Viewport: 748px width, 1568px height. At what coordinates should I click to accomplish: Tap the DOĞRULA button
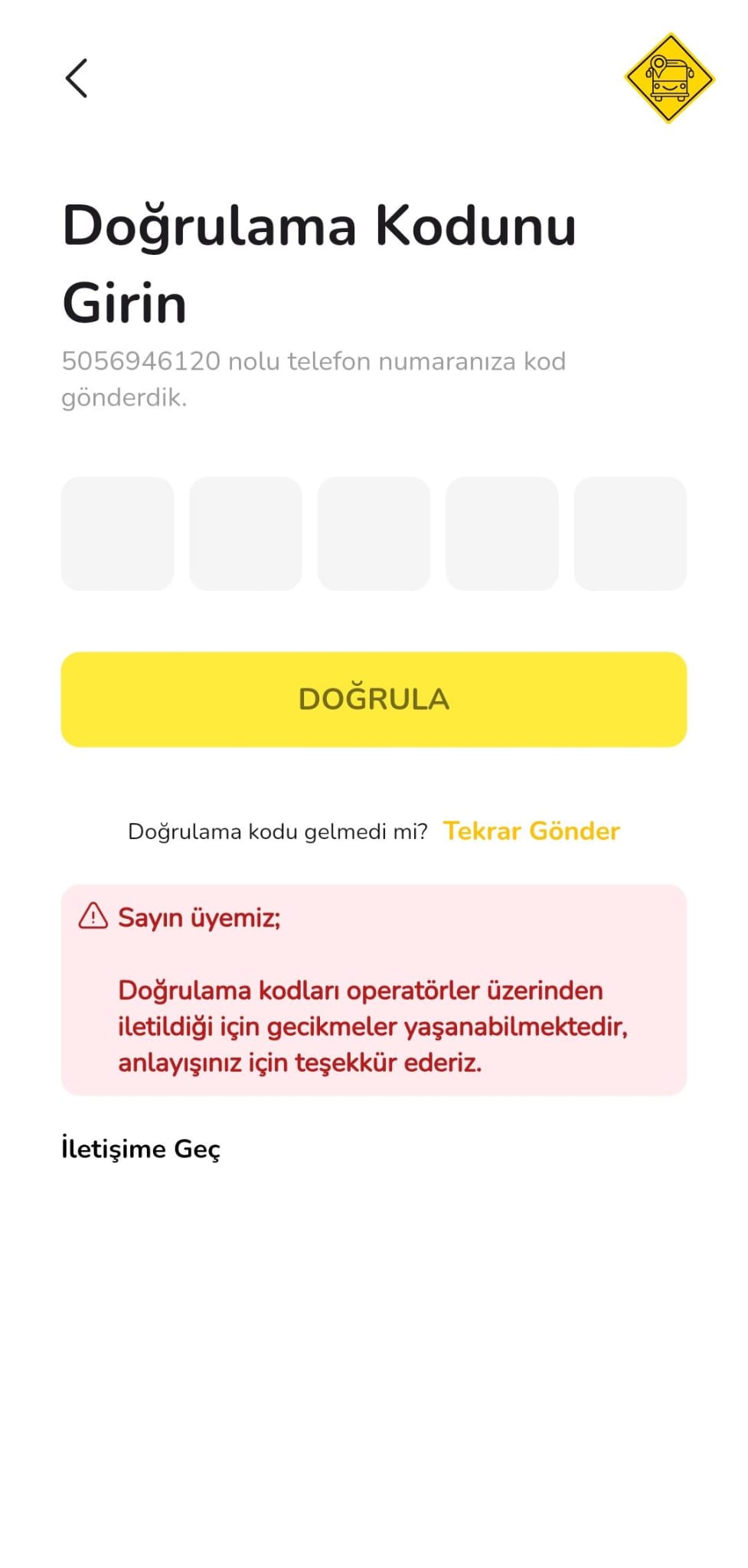374,699
